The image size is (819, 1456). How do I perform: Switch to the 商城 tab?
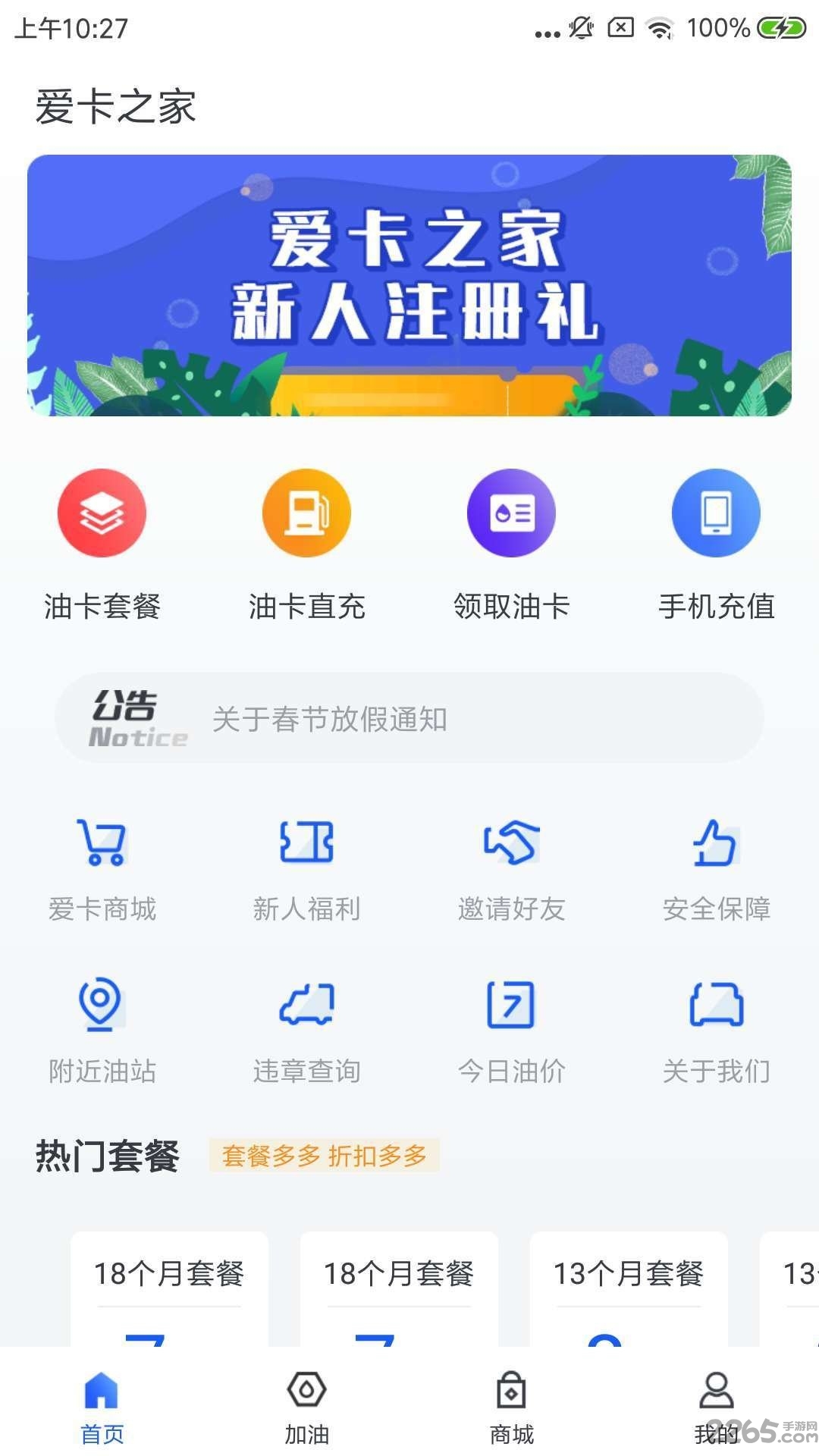tap(511, 1407)
